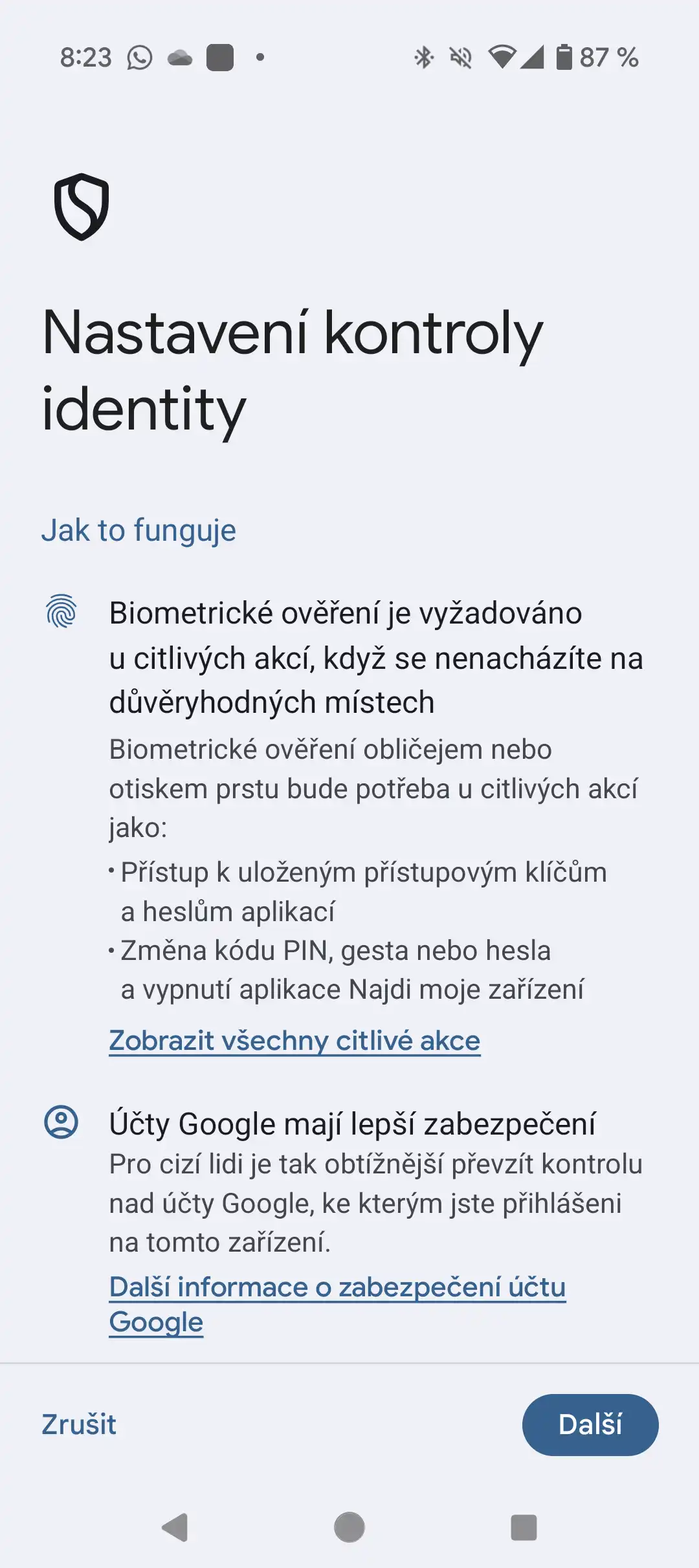Tap the Další button to continue
Screen dimensions: 699x1568
[590, 1424]
